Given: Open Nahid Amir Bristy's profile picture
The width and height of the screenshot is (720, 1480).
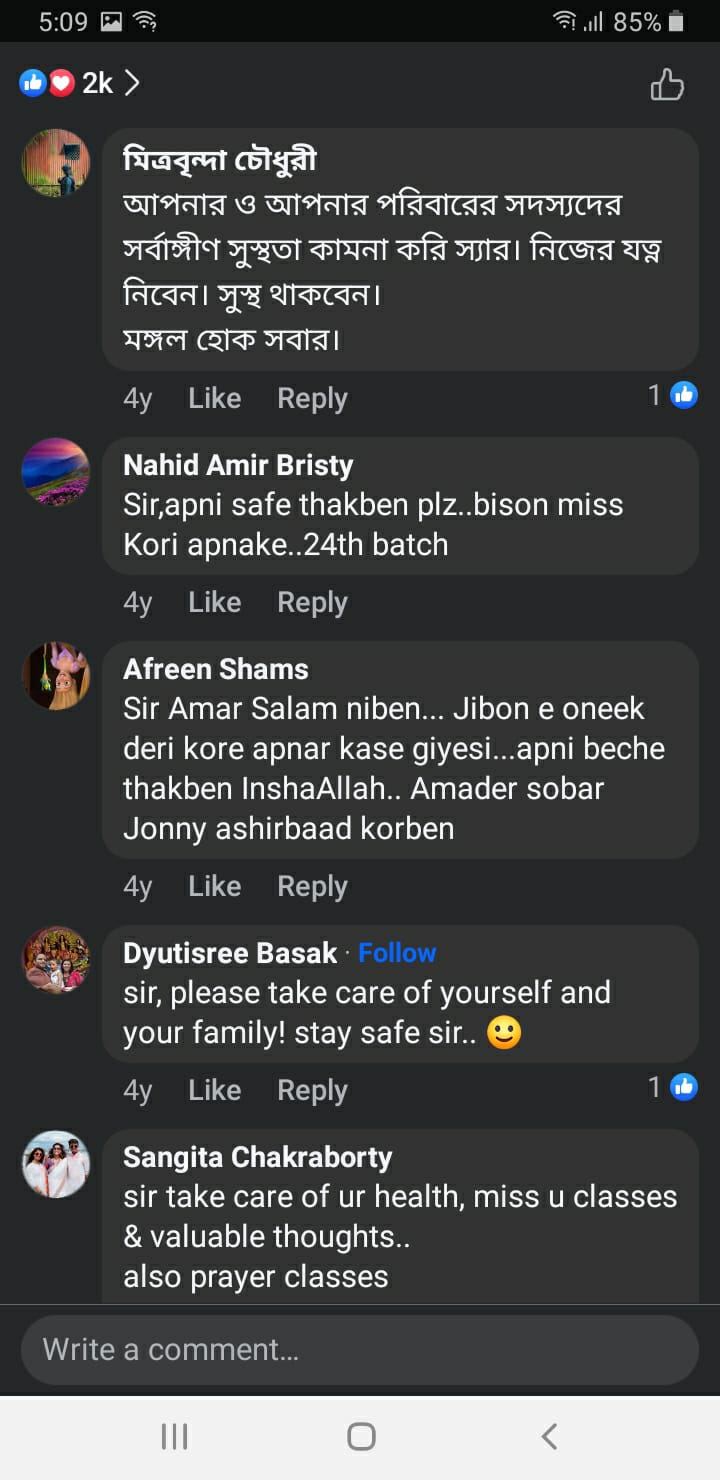Looking at the screenshot, I should [x=56, y=472].
